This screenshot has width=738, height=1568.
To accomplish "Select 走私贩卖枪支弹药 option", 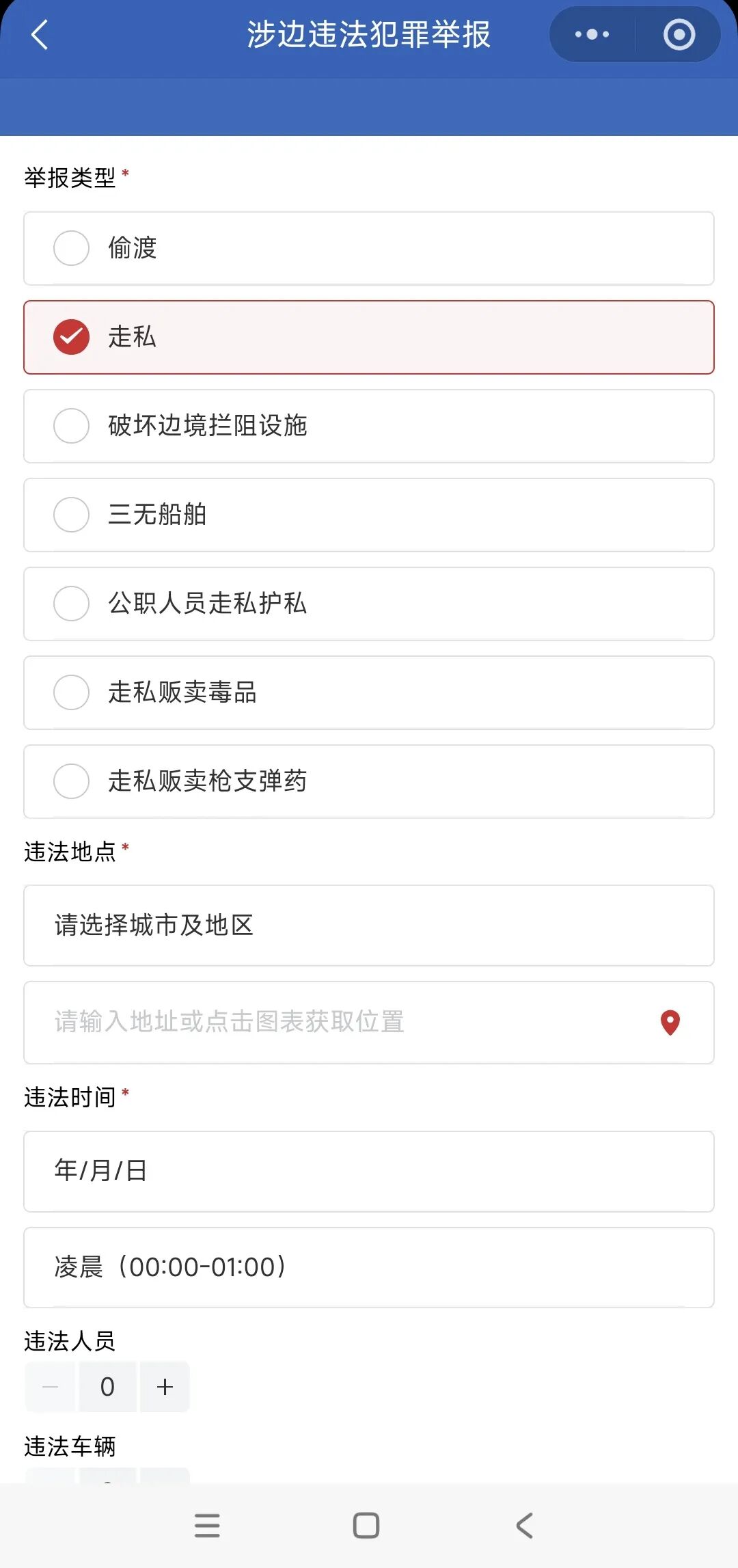I will [369, 781].
